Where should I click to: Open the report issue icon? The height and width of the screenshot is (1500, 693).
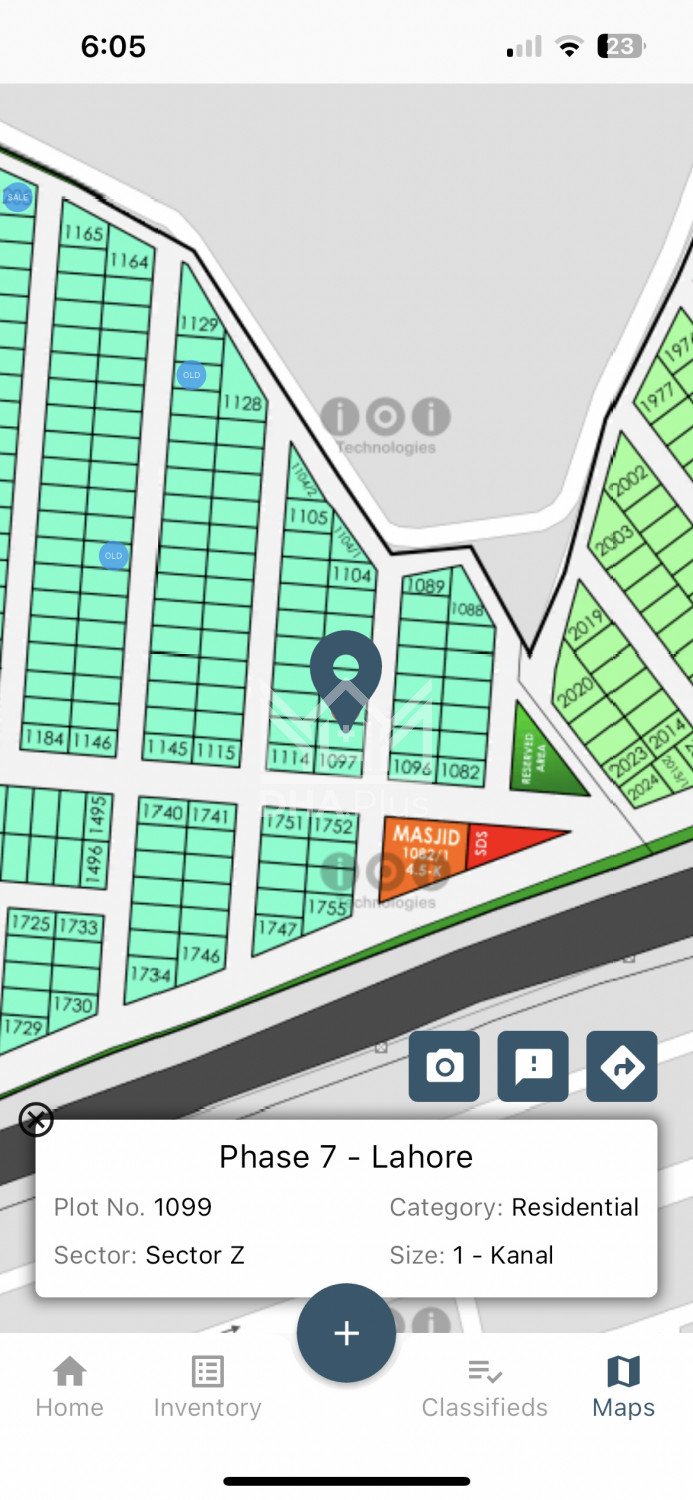point(533,1066)
